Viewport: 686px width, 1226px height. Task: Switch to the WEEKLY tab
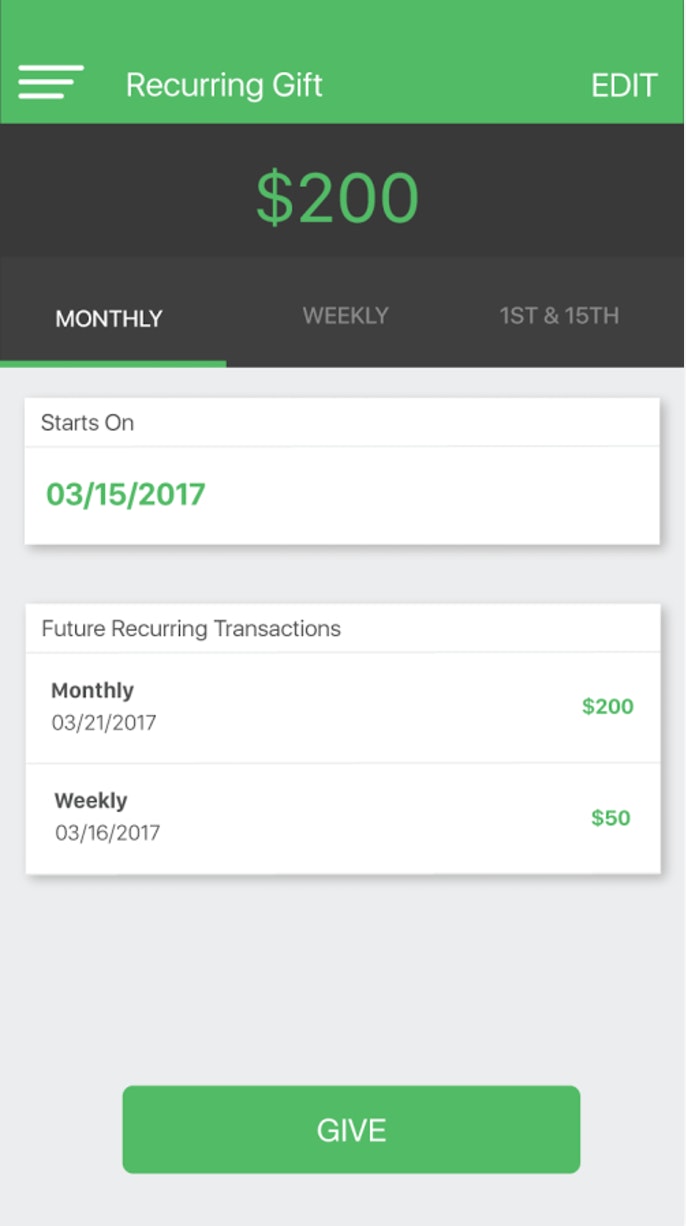point(345,316)
